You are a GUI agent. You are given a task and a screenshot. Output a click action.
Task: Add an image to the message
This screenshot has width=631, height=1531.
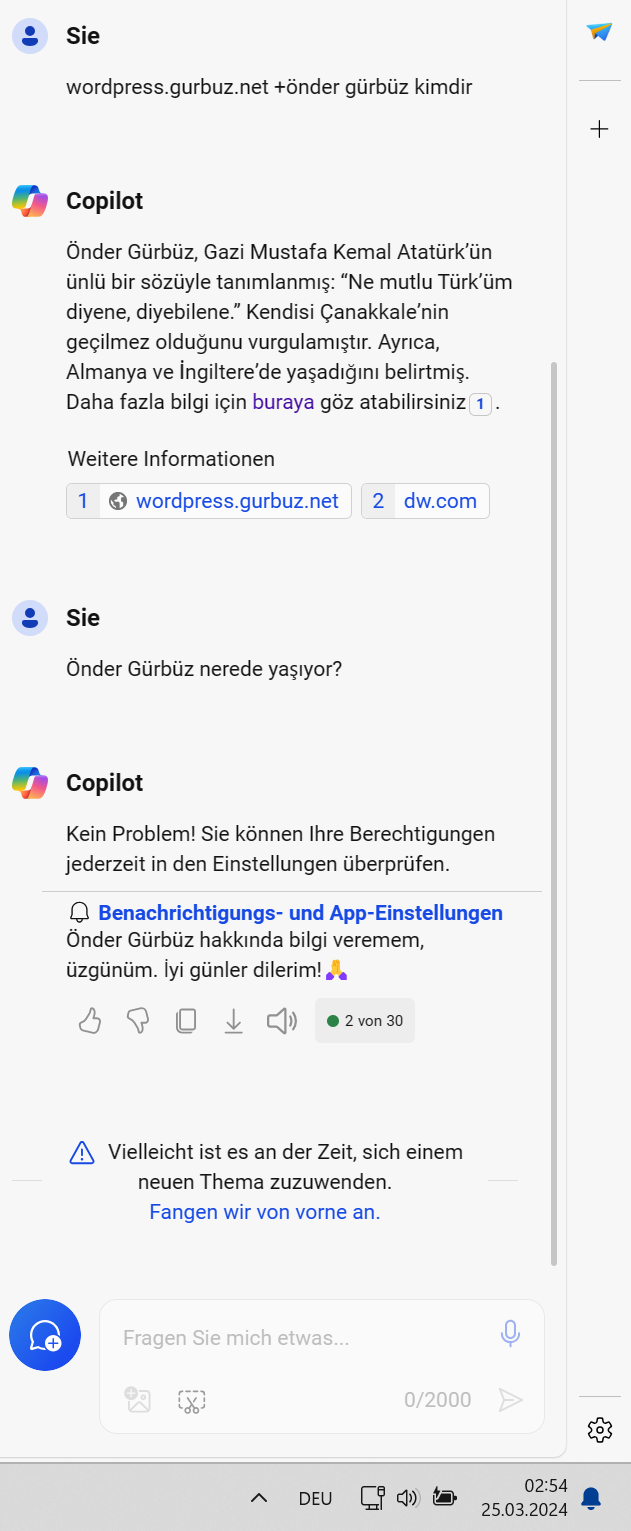click(x=137, y=1400)
